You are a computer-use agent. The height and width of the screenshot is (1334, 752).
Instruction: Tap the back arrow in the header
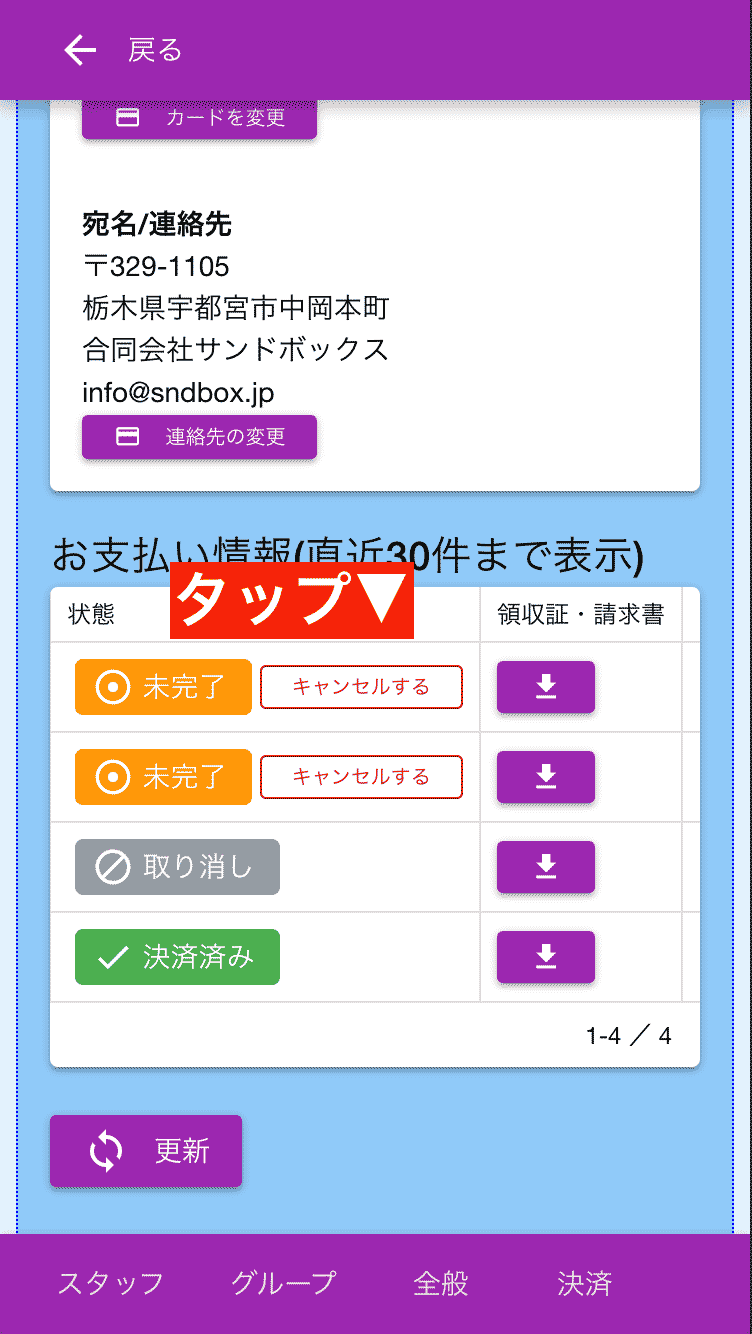[x=79, y=50]
